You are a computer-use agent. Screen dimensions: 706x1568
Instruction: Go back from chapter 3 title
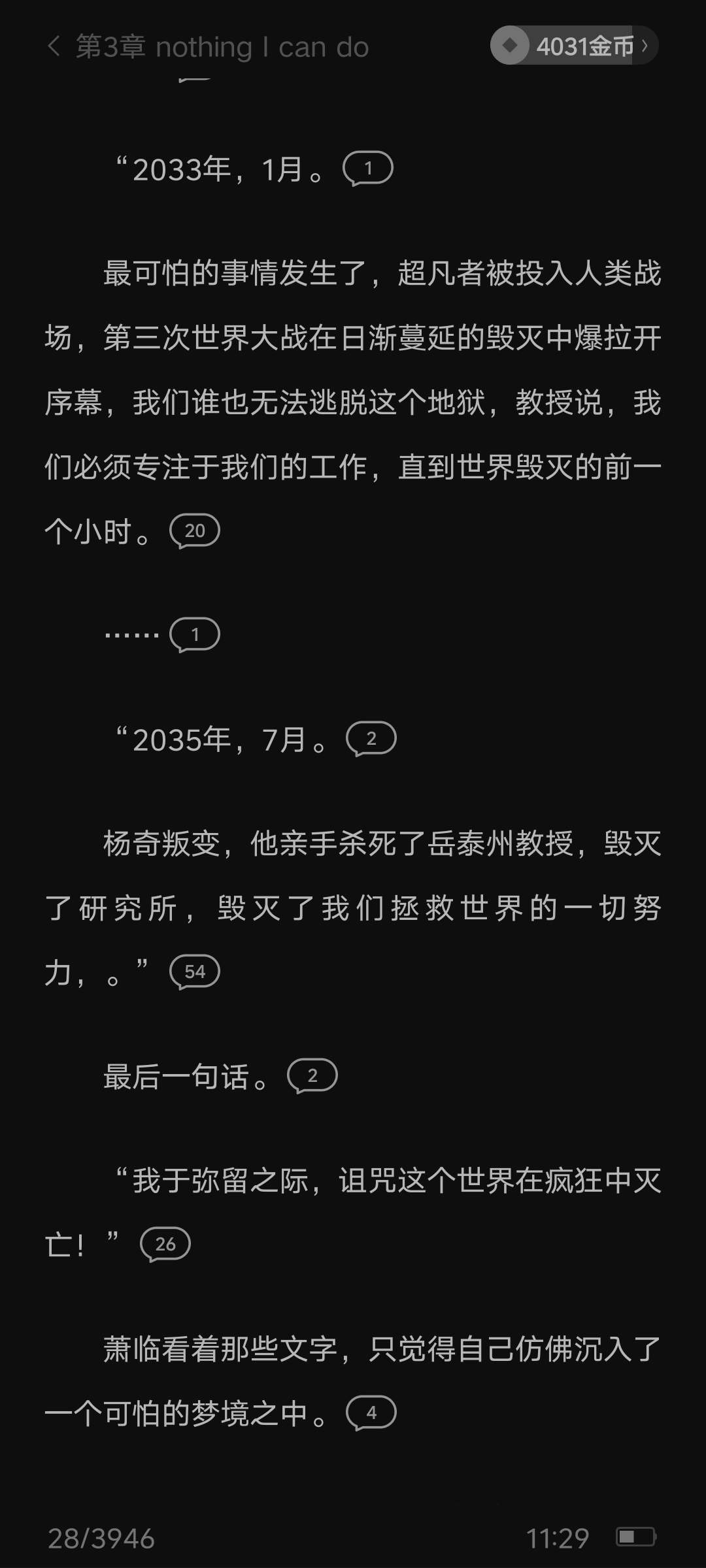[54, 46]
